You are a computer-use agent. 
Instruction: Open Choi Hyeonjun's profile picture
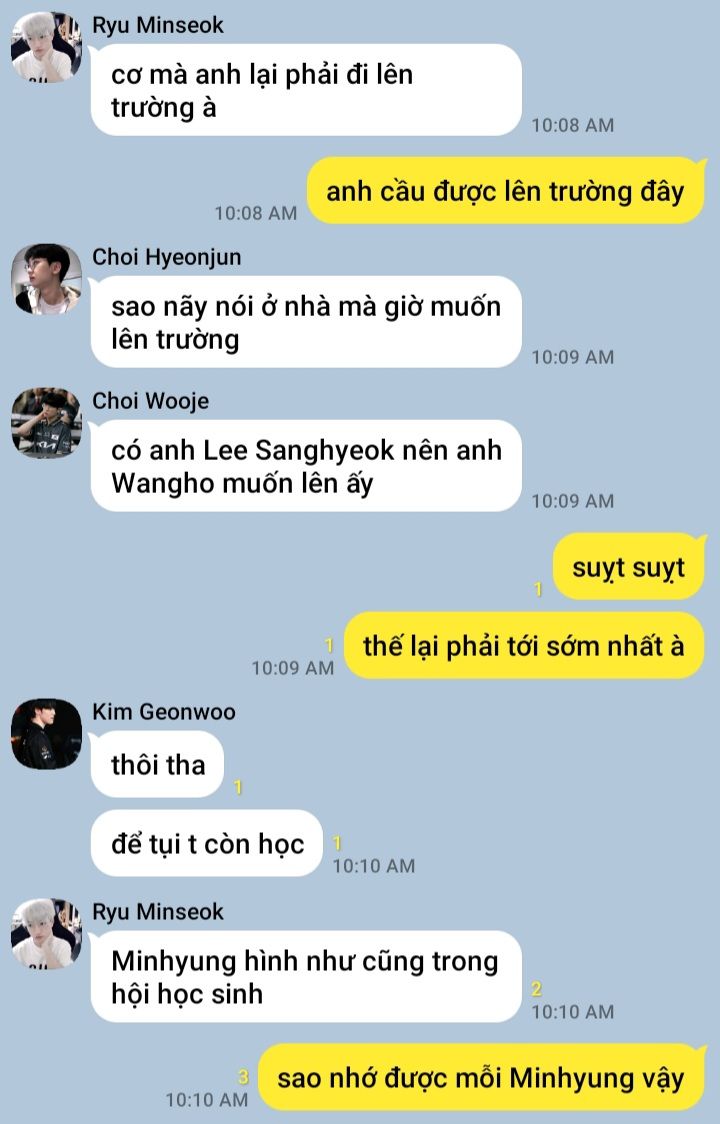click(47, 279)
